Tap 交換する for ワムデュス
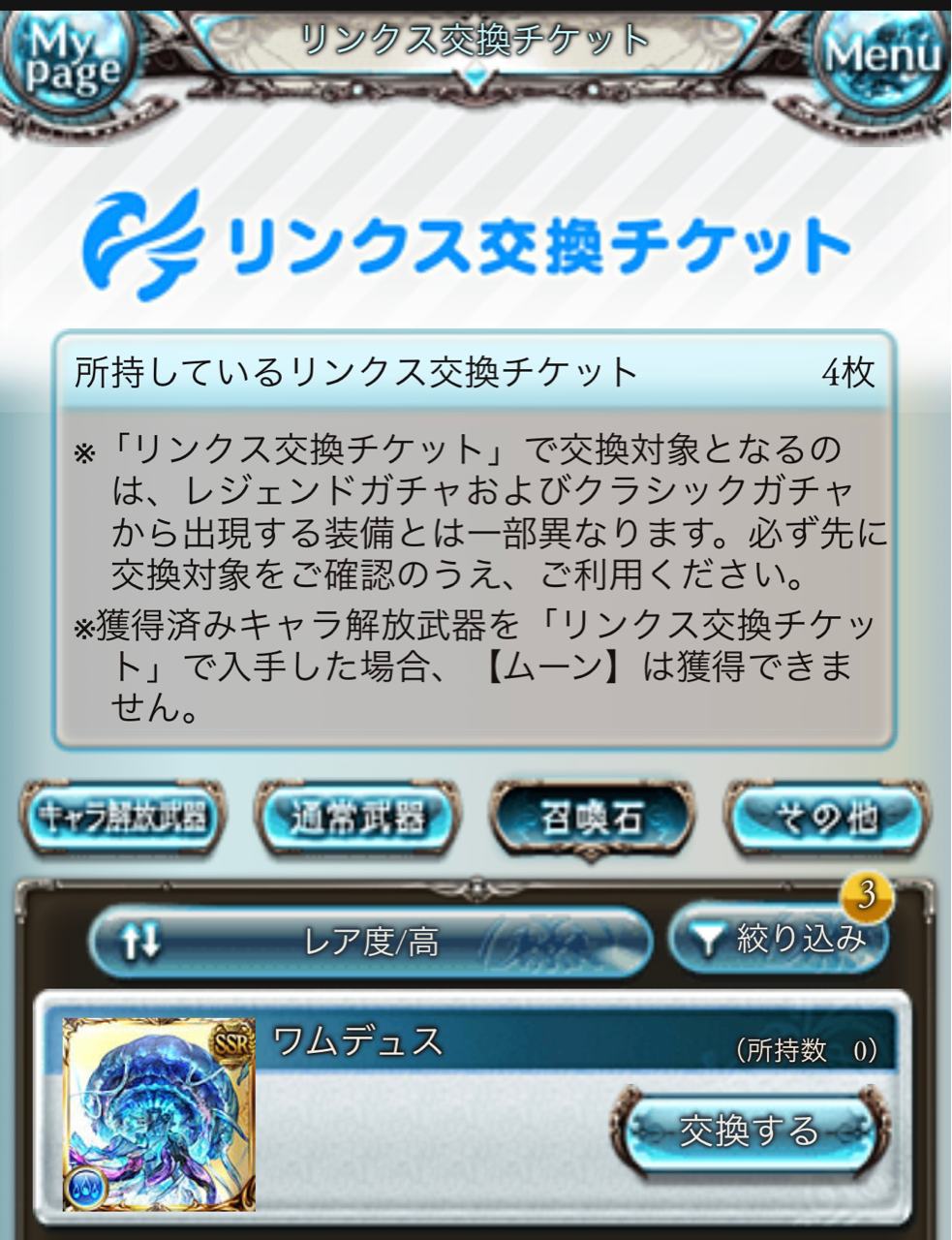The width and height of the screenshot is (952, 1240). click(x=748, y=1130)
